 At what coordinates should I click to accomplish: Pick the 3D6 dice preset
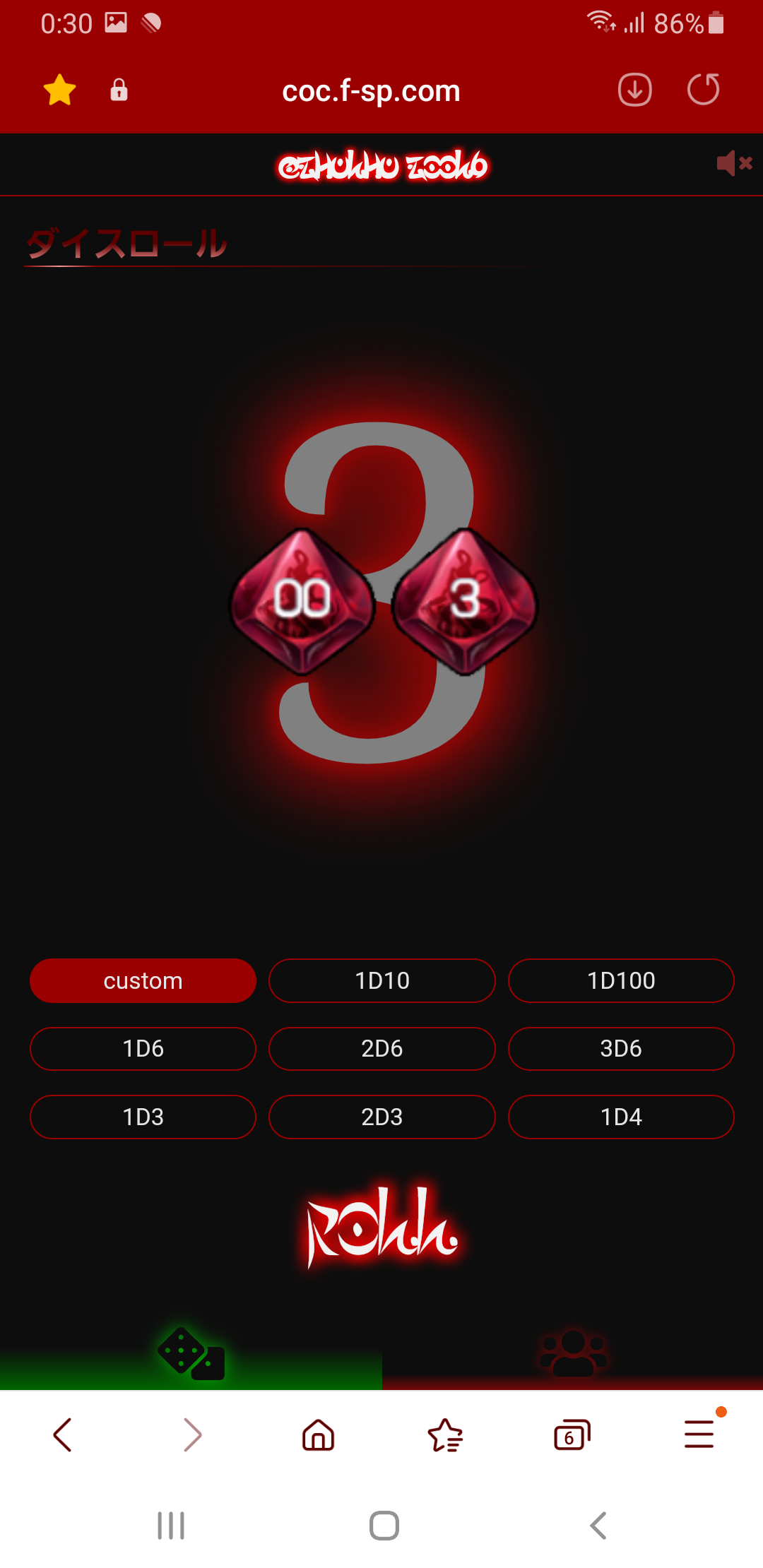[x=621, y=1048]
